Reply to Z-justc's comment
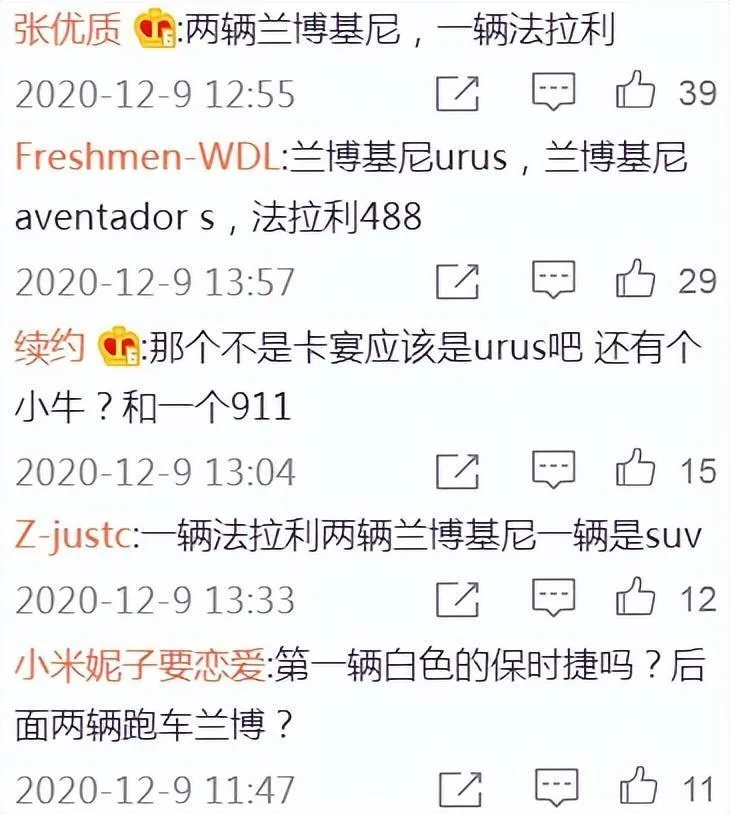This screenshot has height=814, width=730. click(x=553, y=598)
